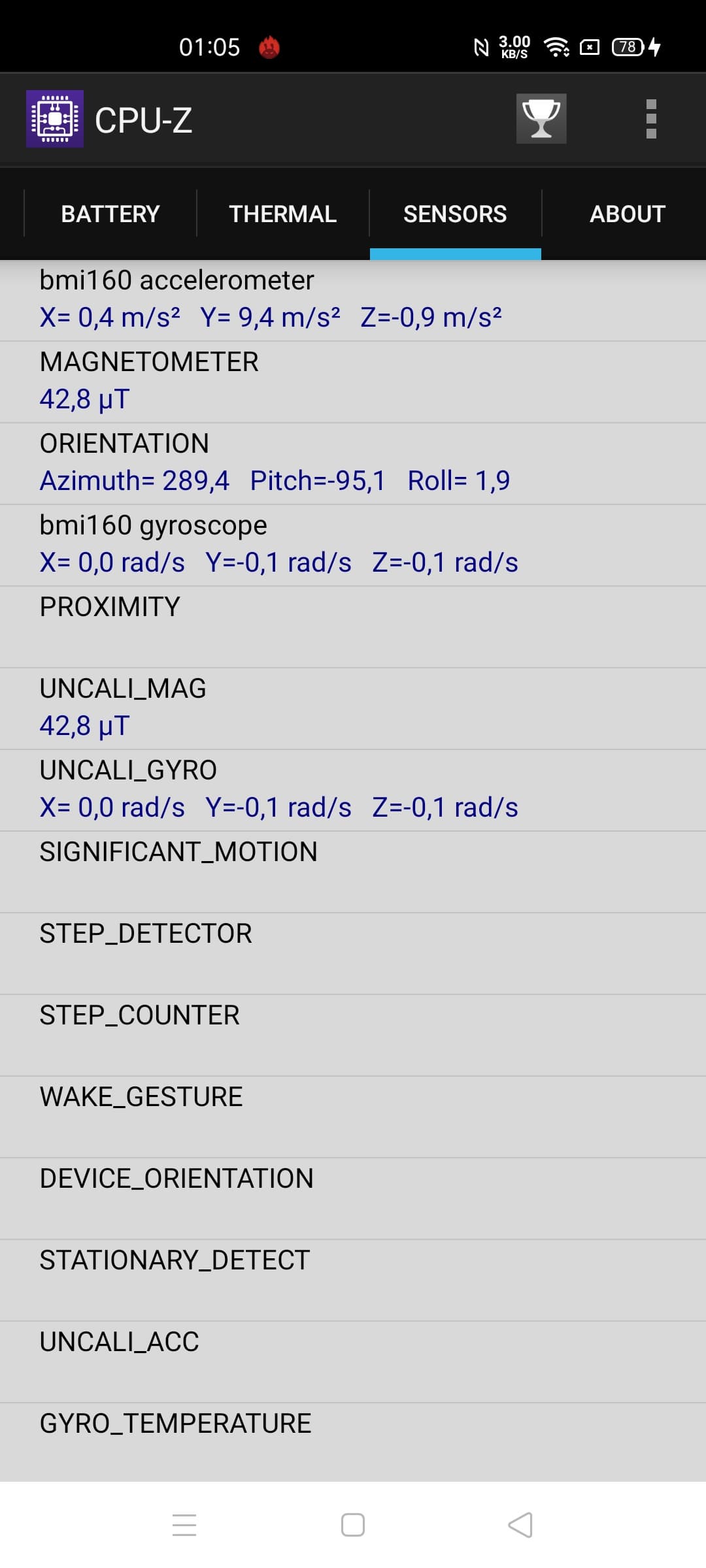
Task: Open the trophy icon in the app bar
Action: tap(541, 119)
